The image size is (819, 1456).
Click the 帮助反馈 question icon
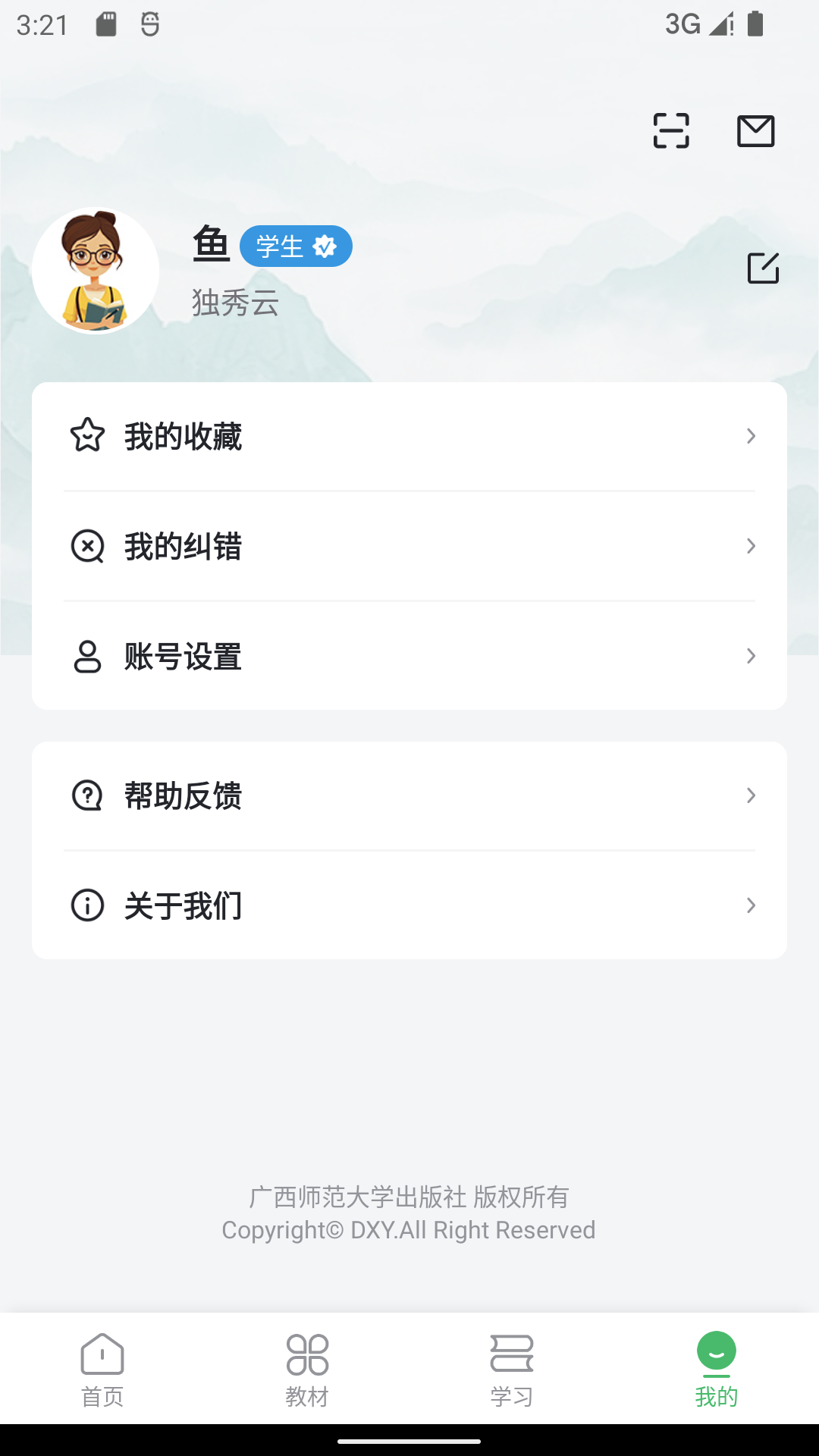click(87, 795)
